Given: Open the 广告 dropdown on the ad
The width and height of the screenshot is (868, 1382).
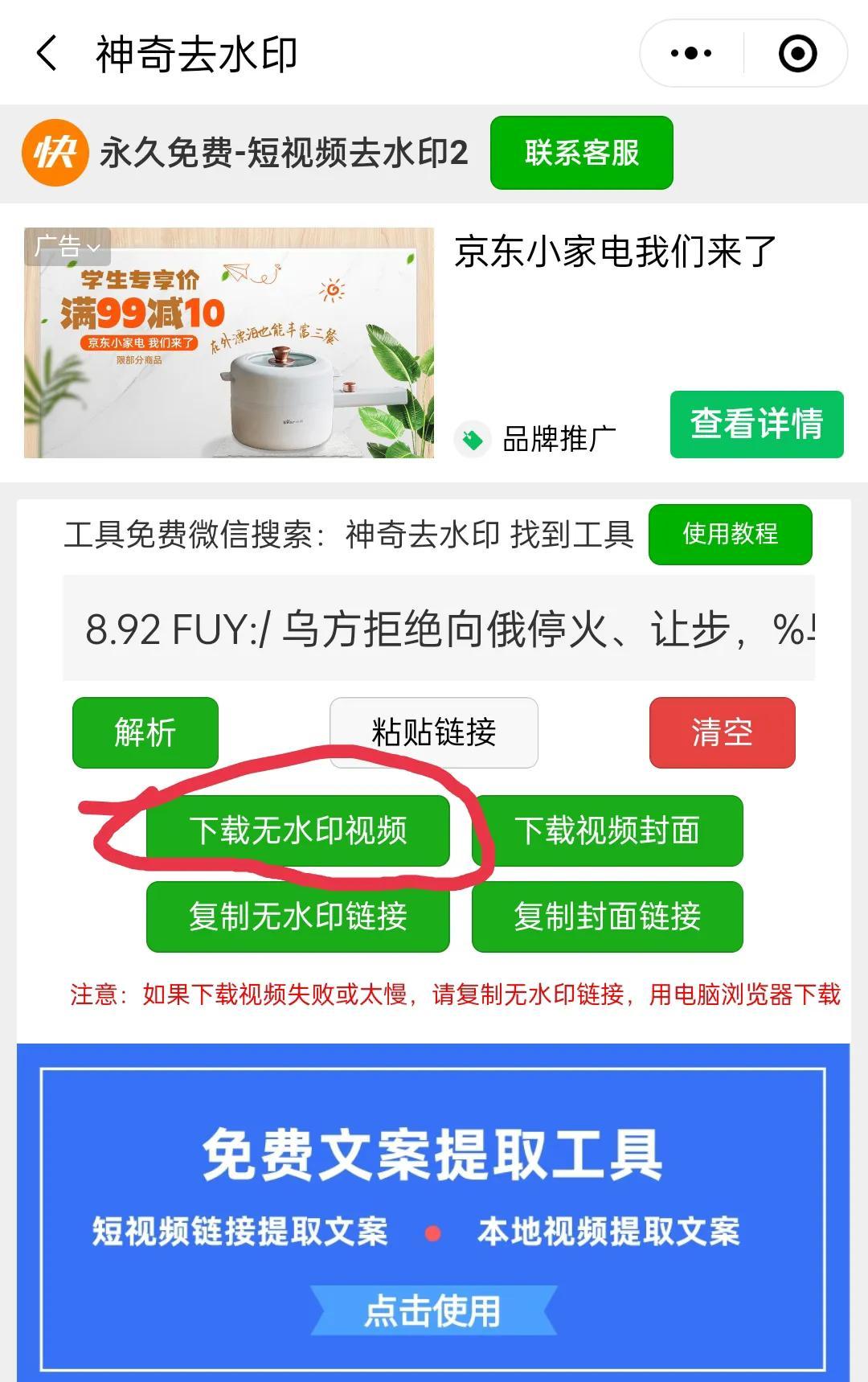Looking at the screenshot, I should tap(68, 247).
